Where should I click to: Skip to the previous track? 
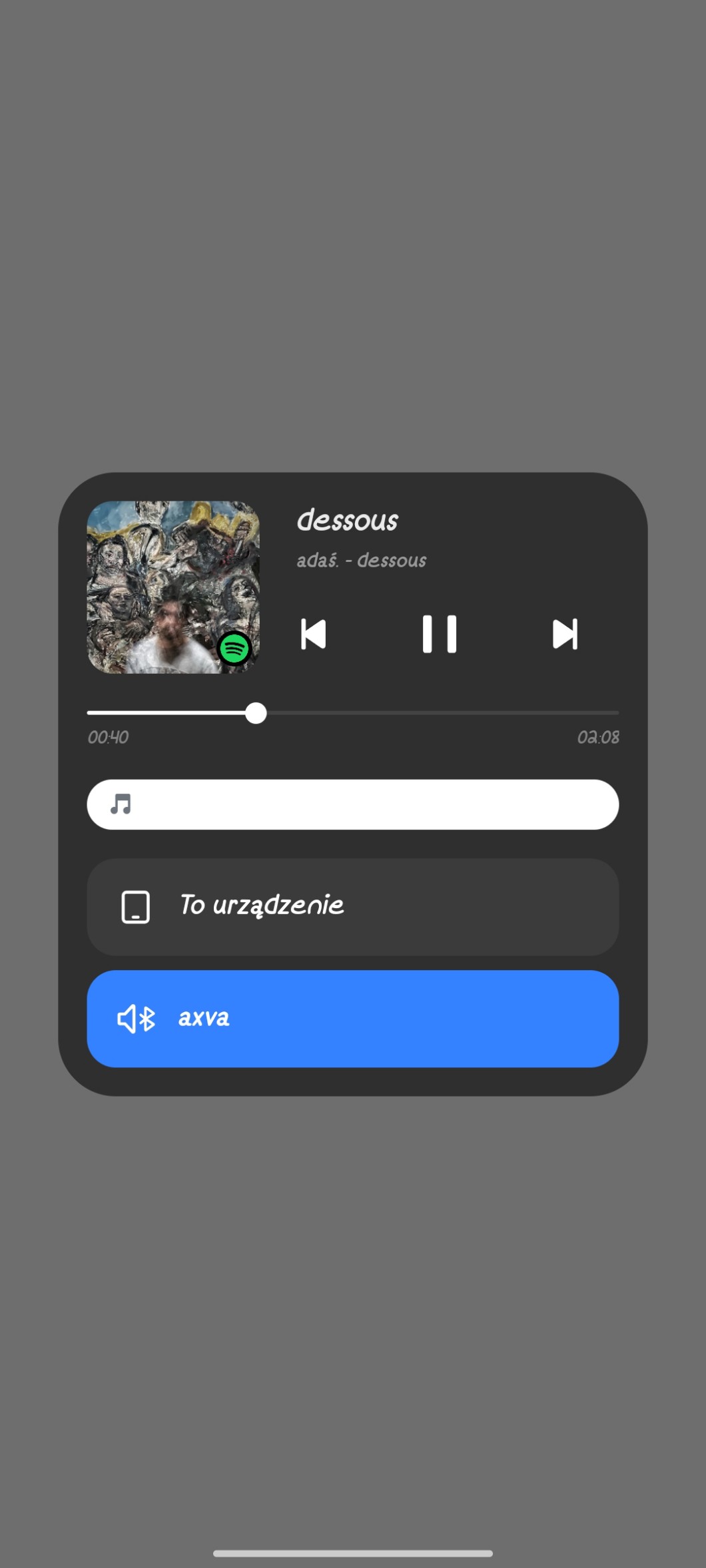(x=314, y=634)
